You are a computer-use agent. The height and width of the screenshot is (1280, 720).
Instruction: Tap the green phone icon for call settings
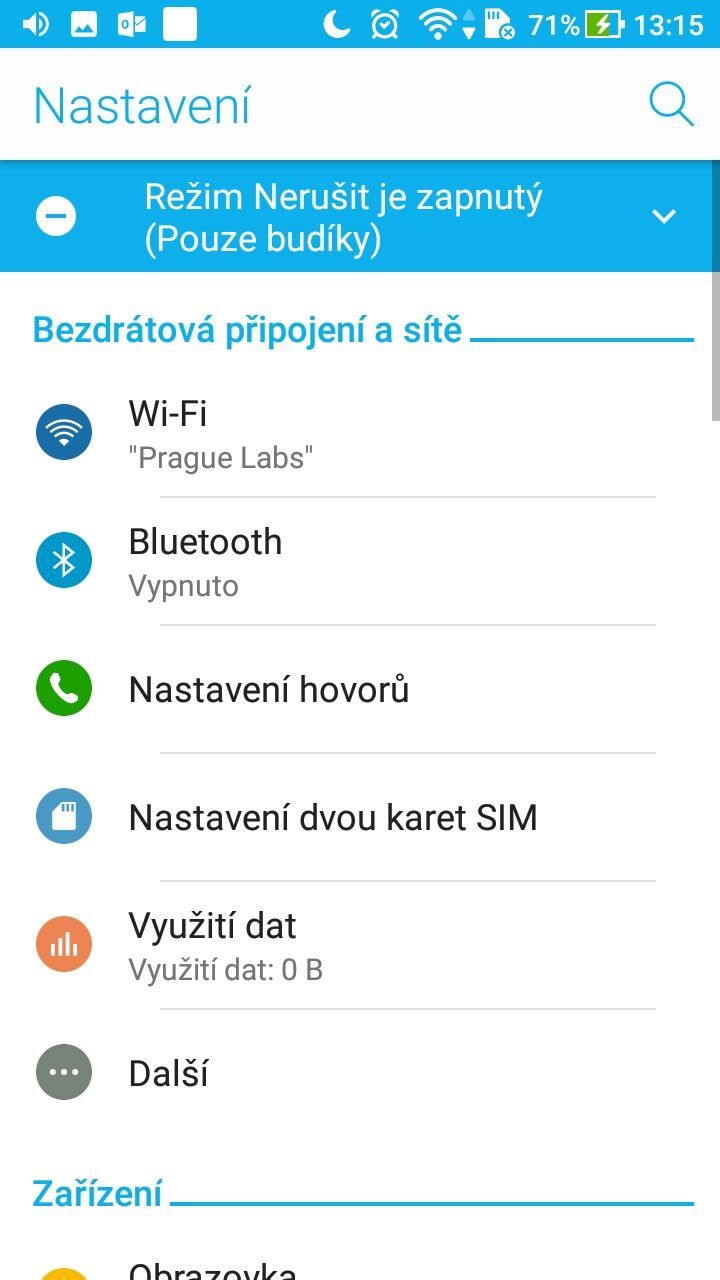point(63,688)
